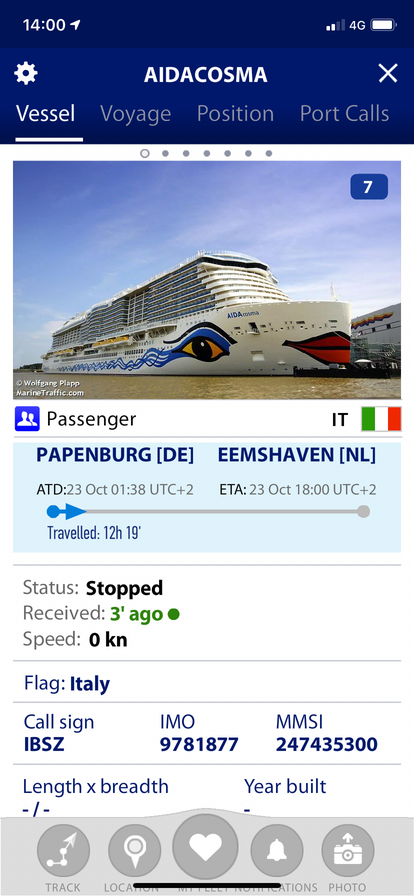Open the AIDAcosma ship photo
Image resolution: width=414 pixels, height=896 pixels.
click(207, 279)
